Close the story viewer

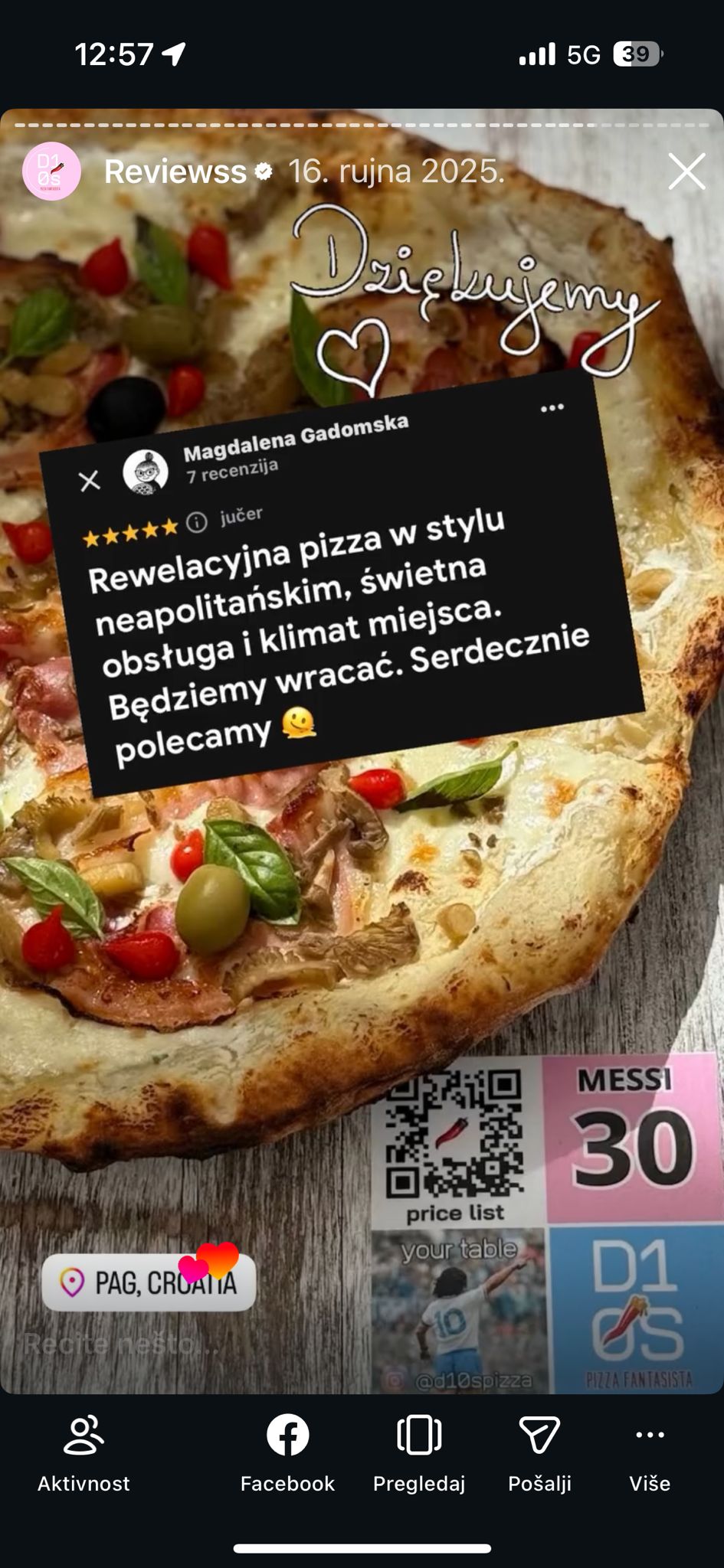pos(686,171)
